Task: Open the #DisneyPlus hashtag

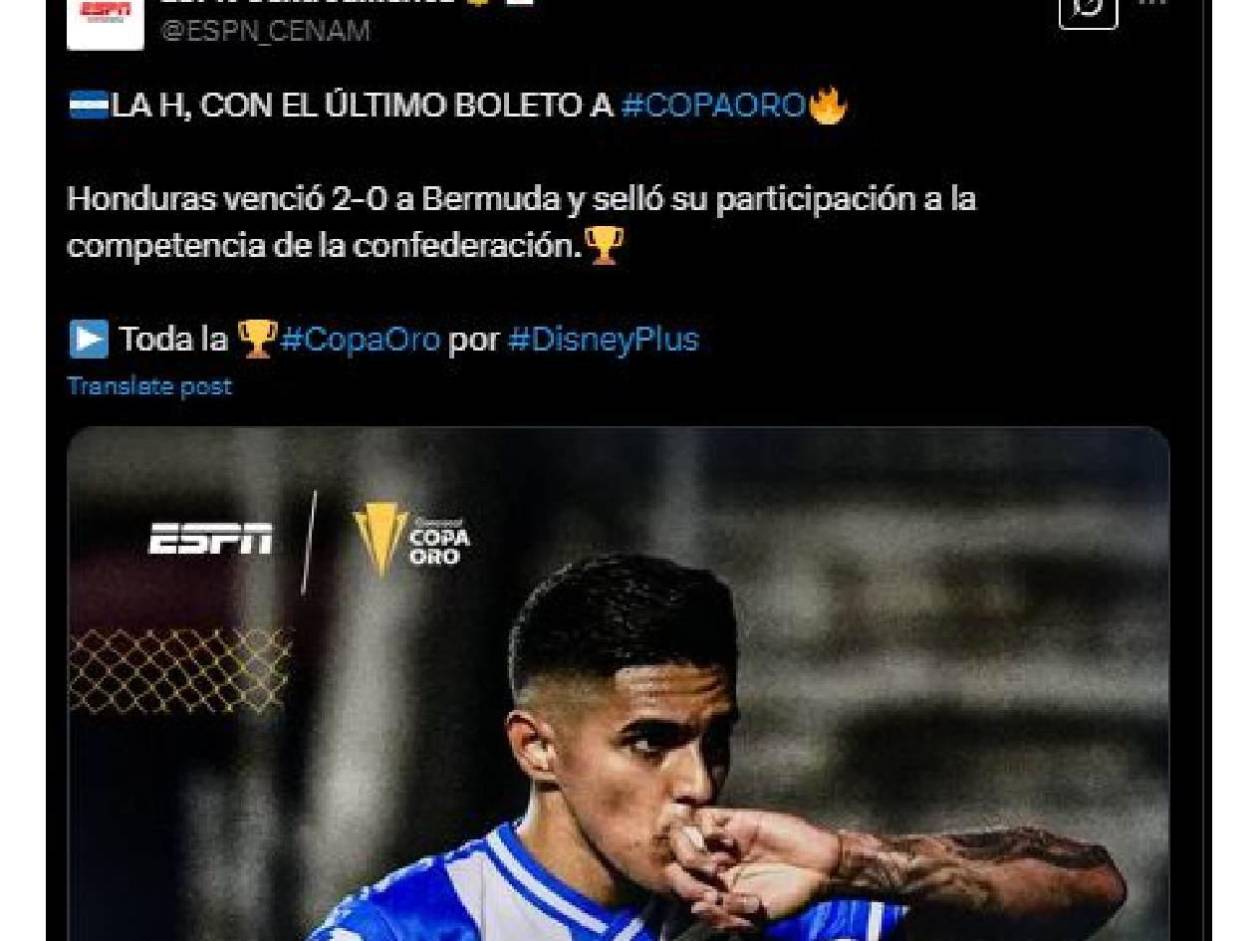Action: click(x=602, y=340)
